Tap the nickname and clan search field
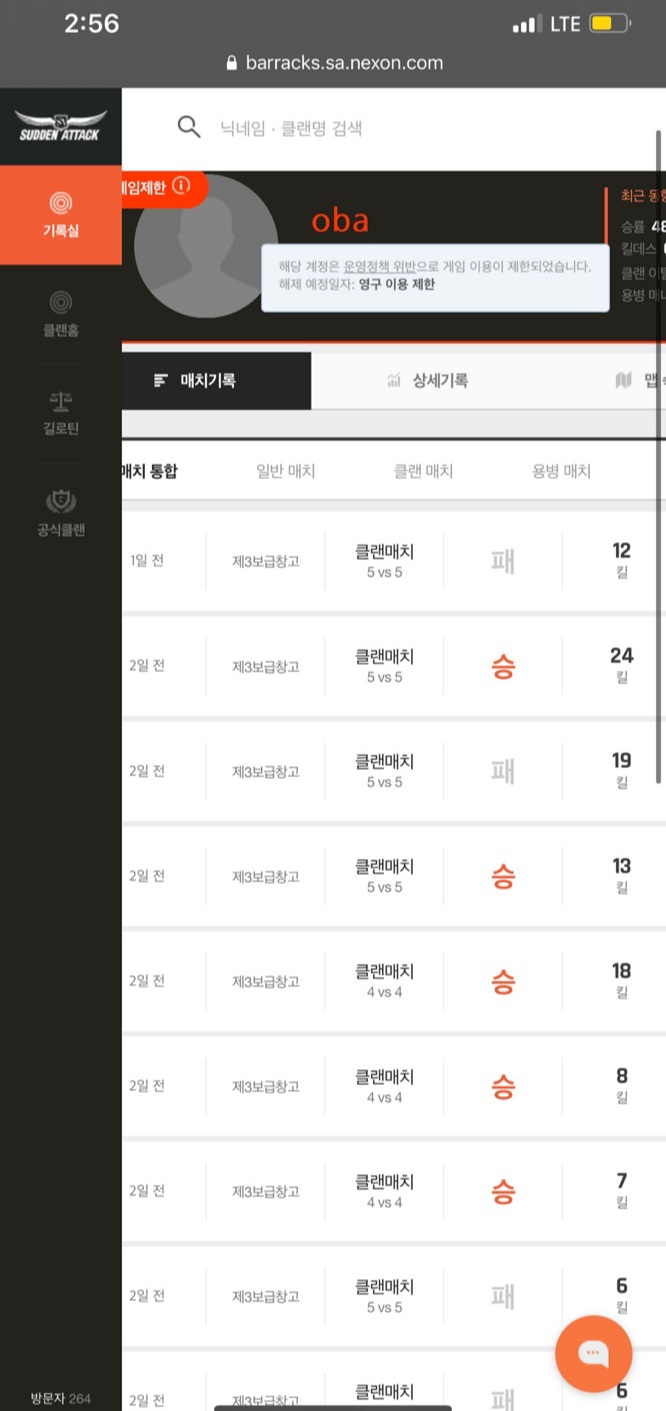 [400, 128]
